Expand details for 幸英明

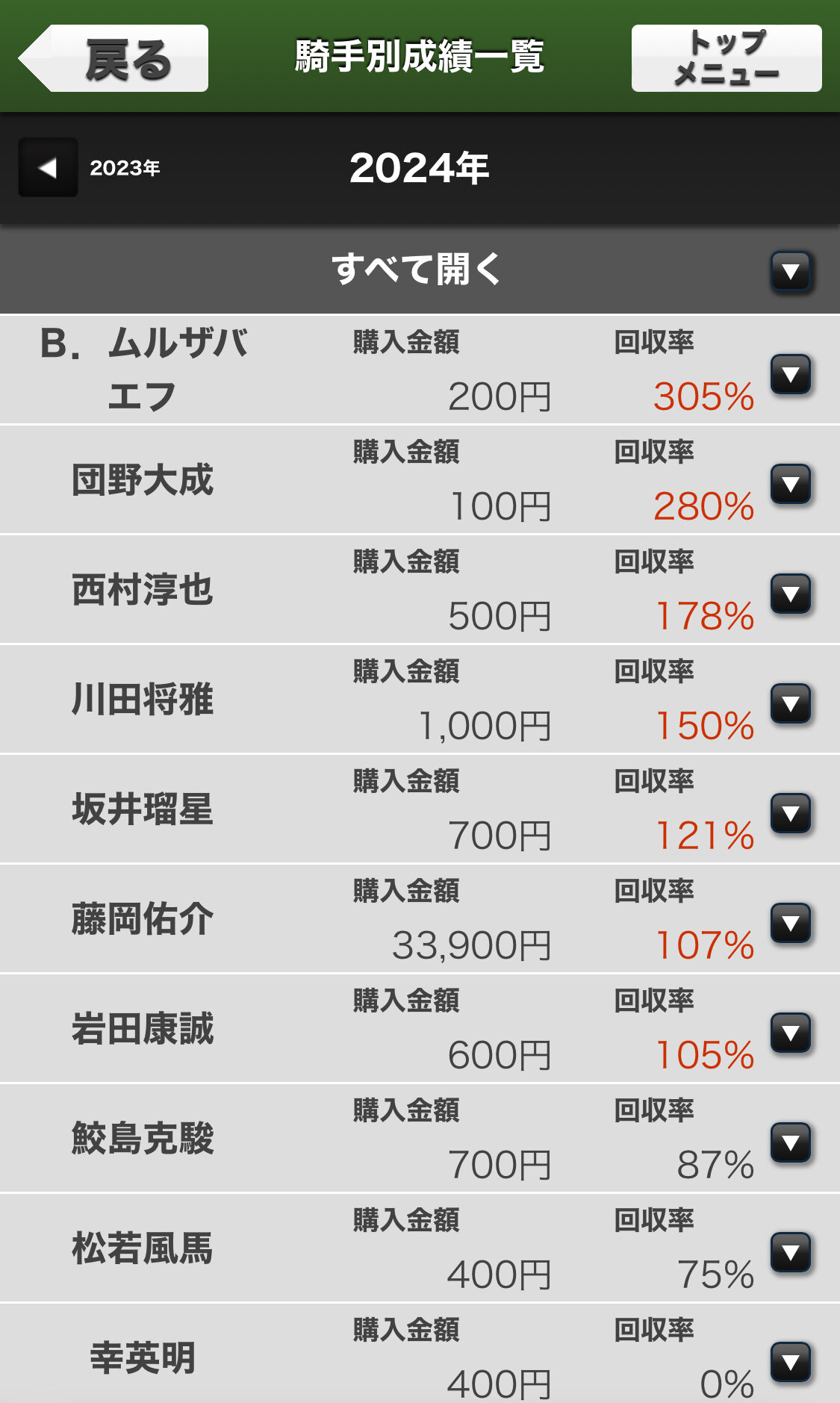click(791, 1362)
